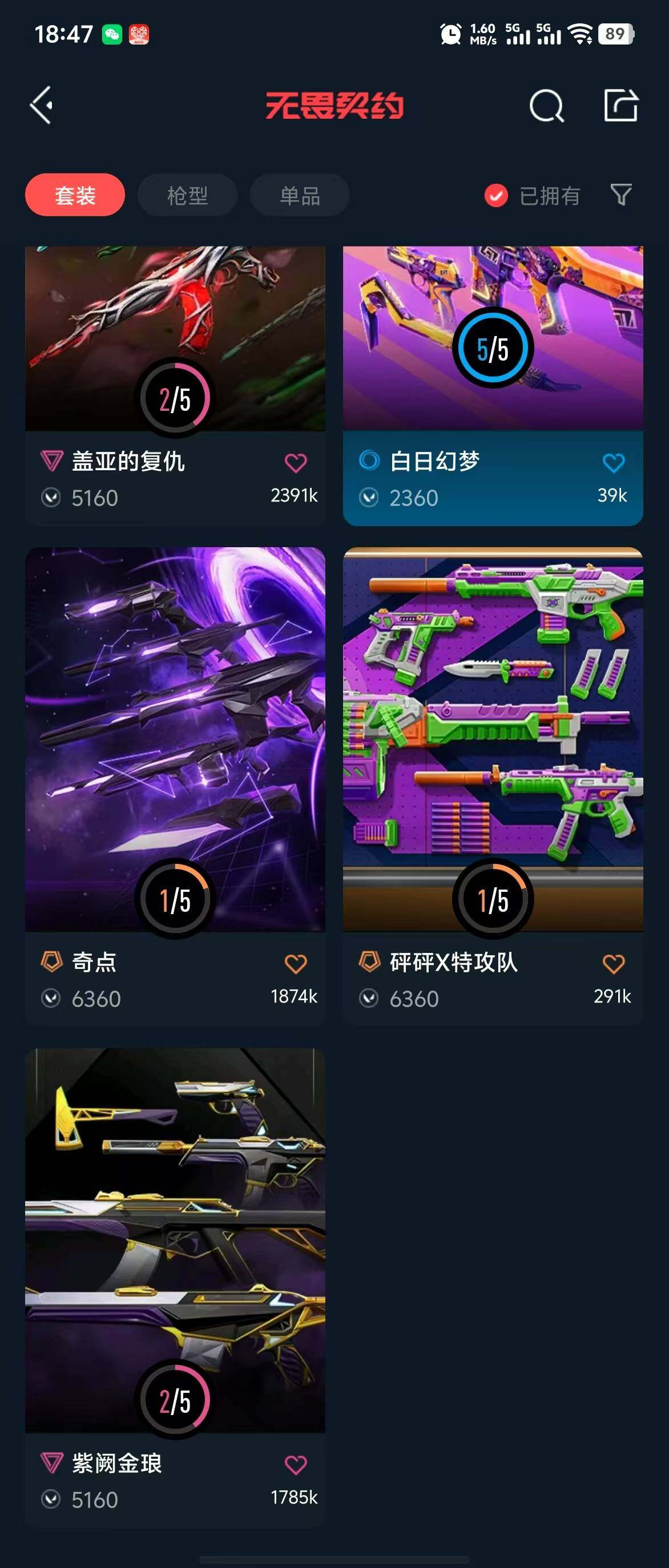Image resolution: width=669 pixels, height=1568 pixels.
Task: Like the 白日幻梦 bundle
Action: 614,463
